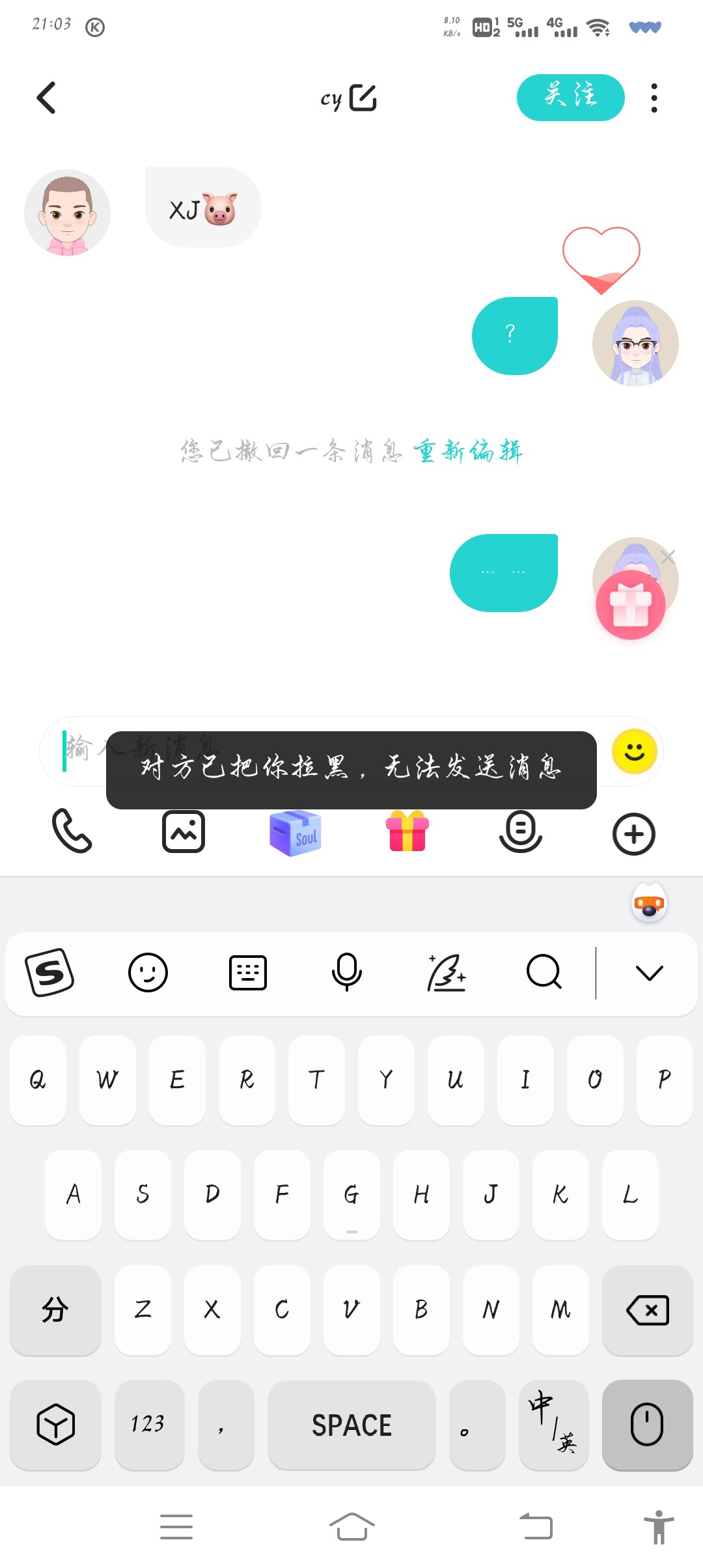Follow this user with the 关注 button
703x1568 pixels.
[571, 98]
